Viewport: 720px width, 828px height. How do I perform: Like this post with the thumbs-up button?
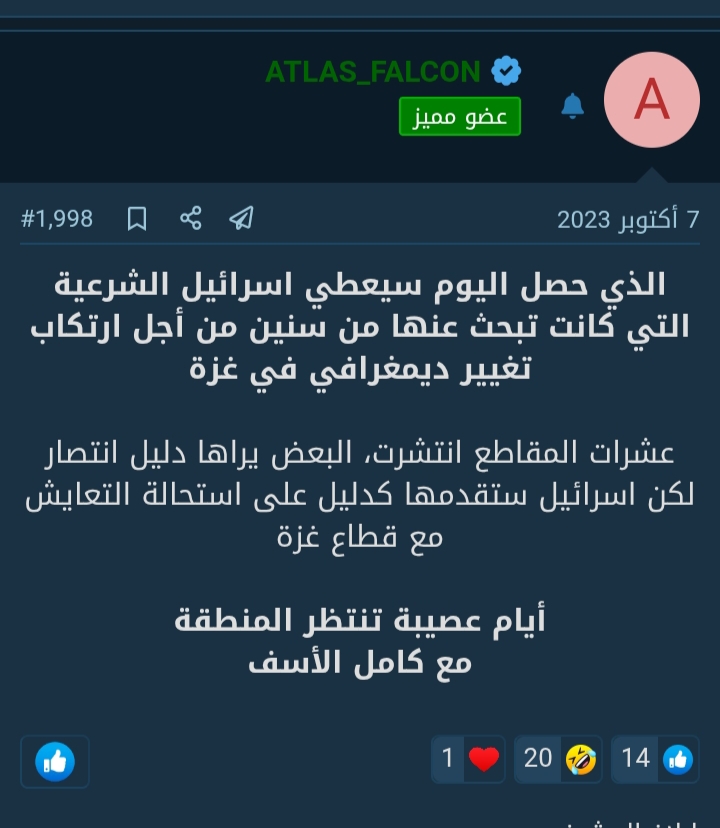coord(55,762)
